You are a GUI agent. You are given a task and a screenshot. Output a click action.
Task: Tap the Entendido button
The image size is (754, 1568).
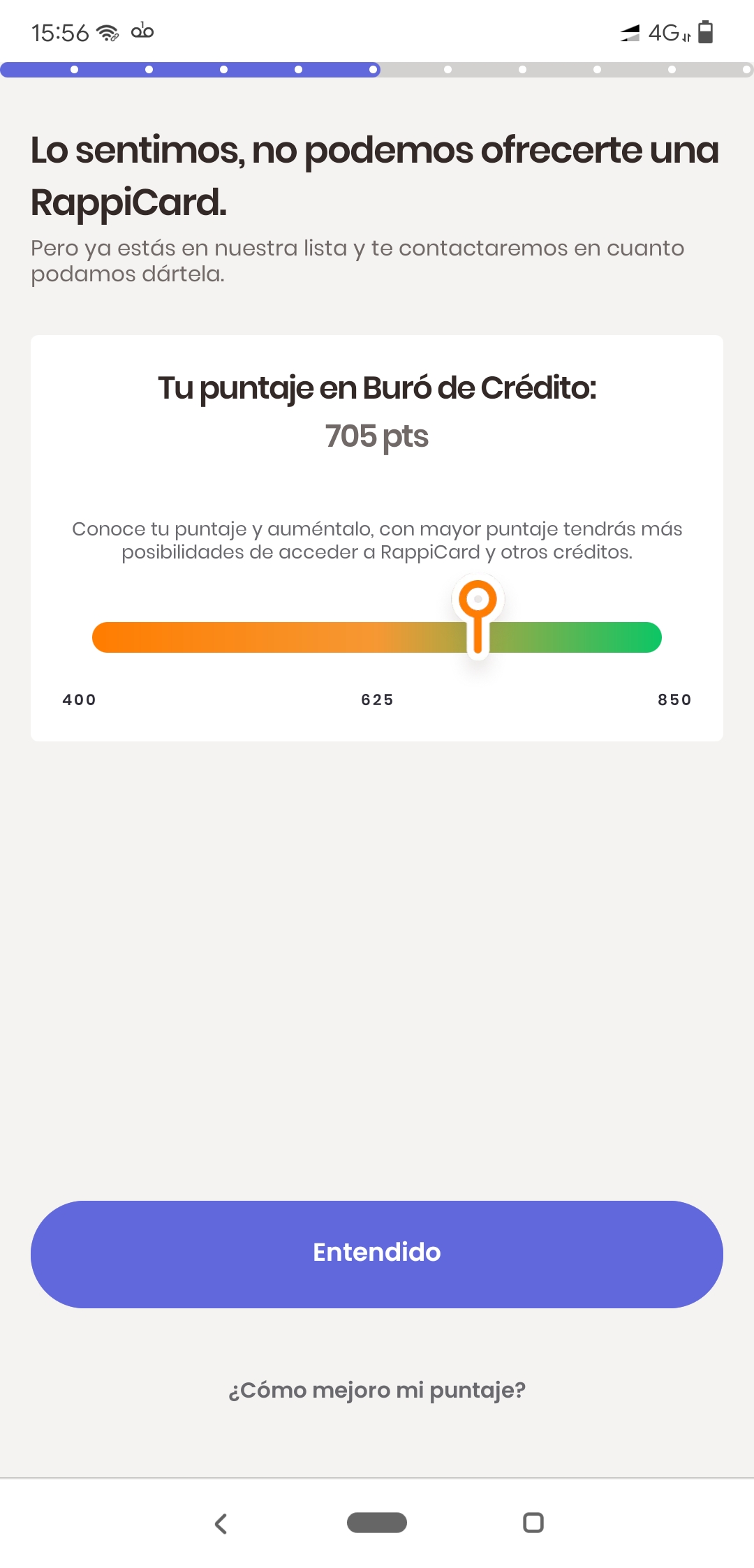coord(377,1254)
